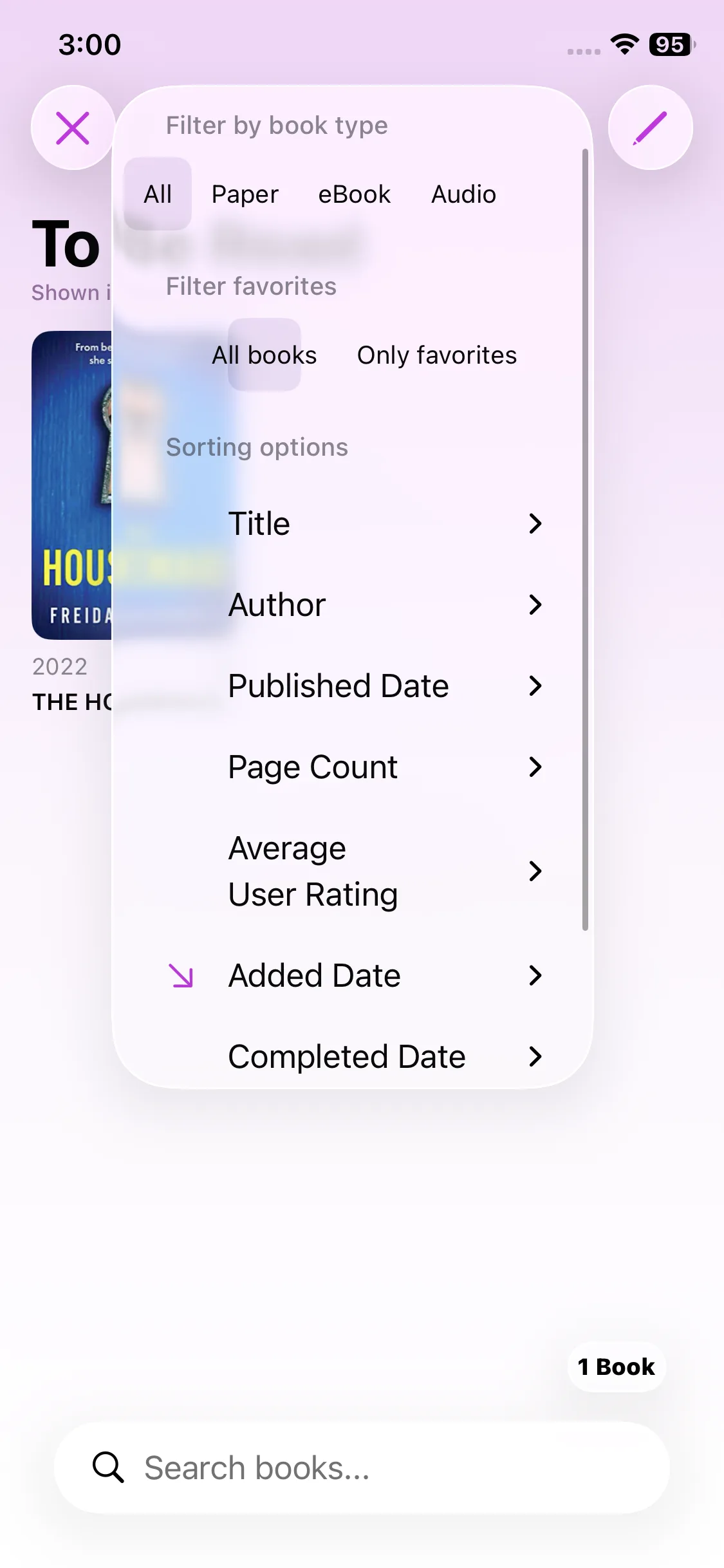The width and height of the screenshot is (724, 1568).
Task: Tap the Search books field
Action: pos(362,1468)
